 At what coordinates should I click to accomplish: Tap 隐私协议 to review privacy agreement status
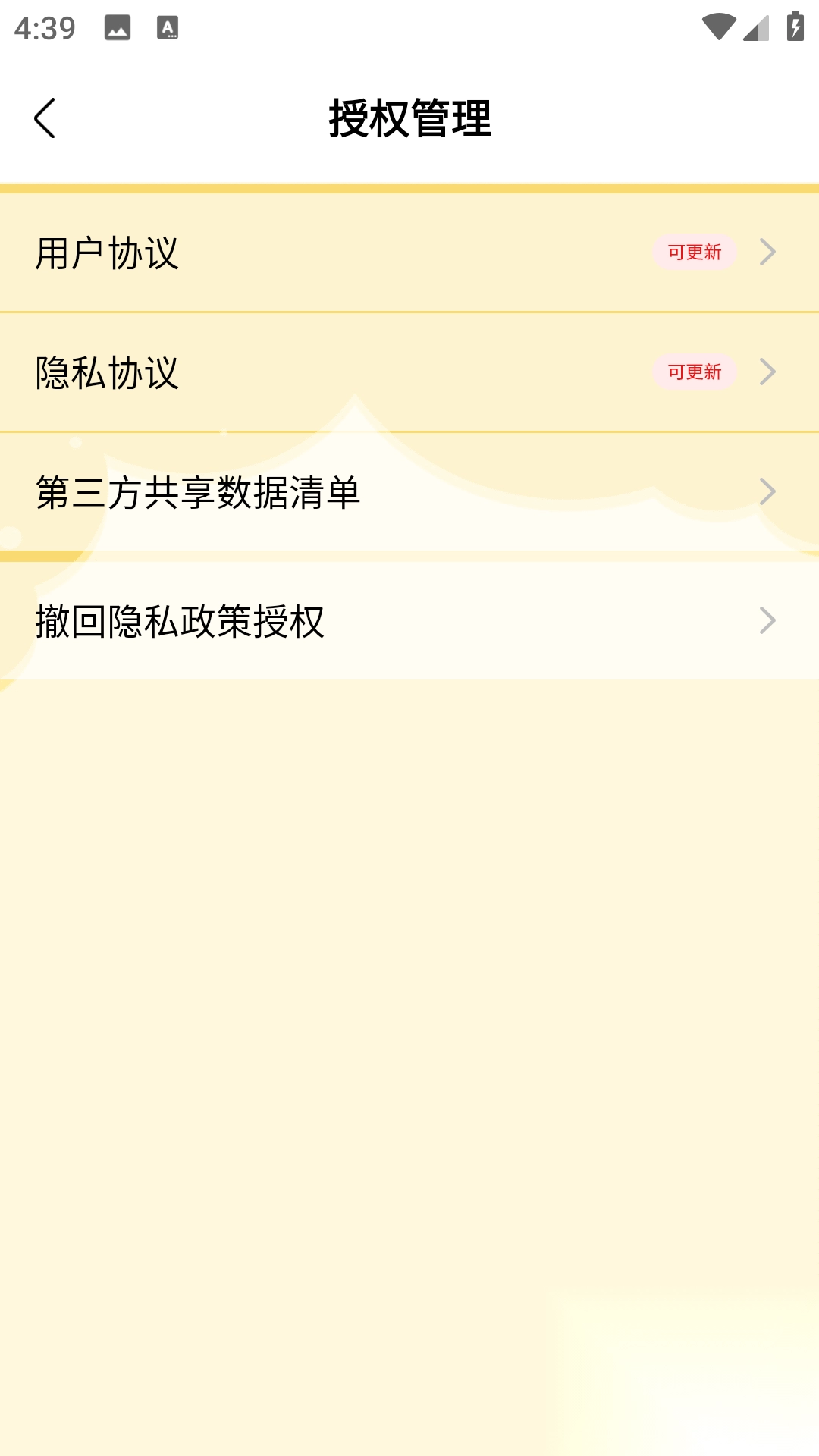click(106, 372)
